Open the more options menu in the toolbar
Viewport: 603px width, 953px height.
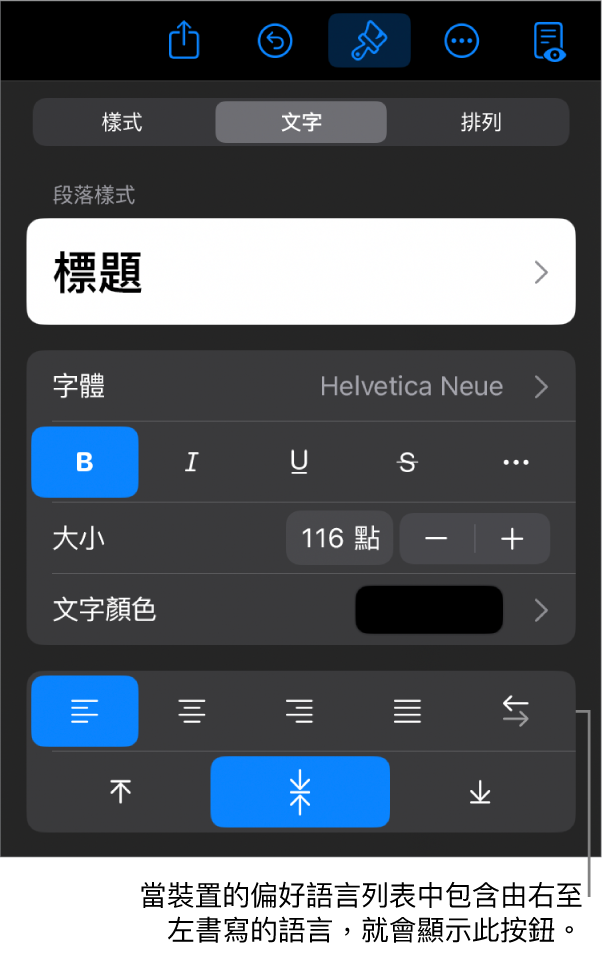point(461,41)
